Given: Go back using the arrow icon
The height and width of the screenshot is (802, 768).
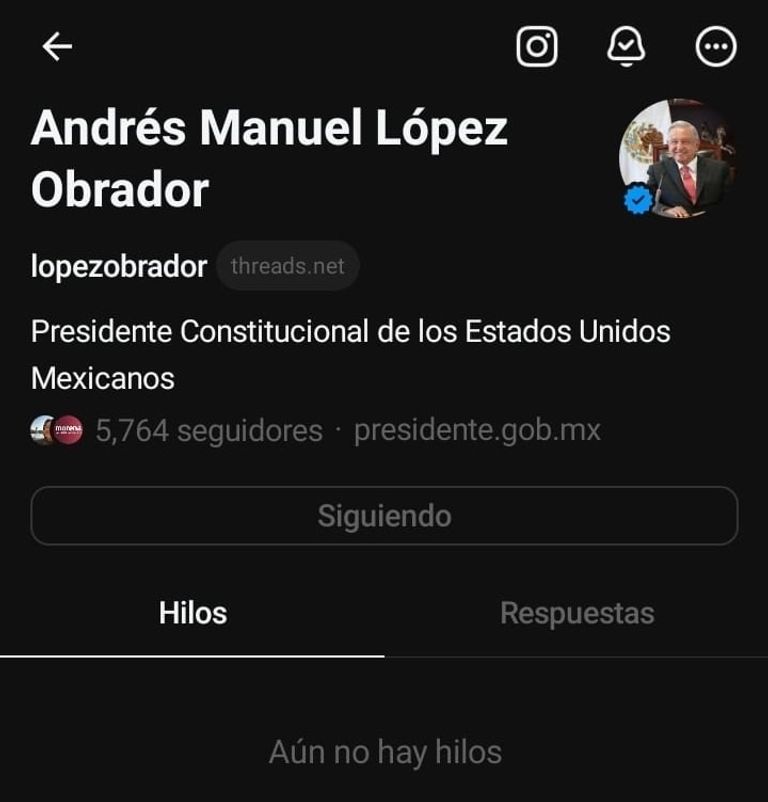Looking at the screenshot, I should 57,46.
